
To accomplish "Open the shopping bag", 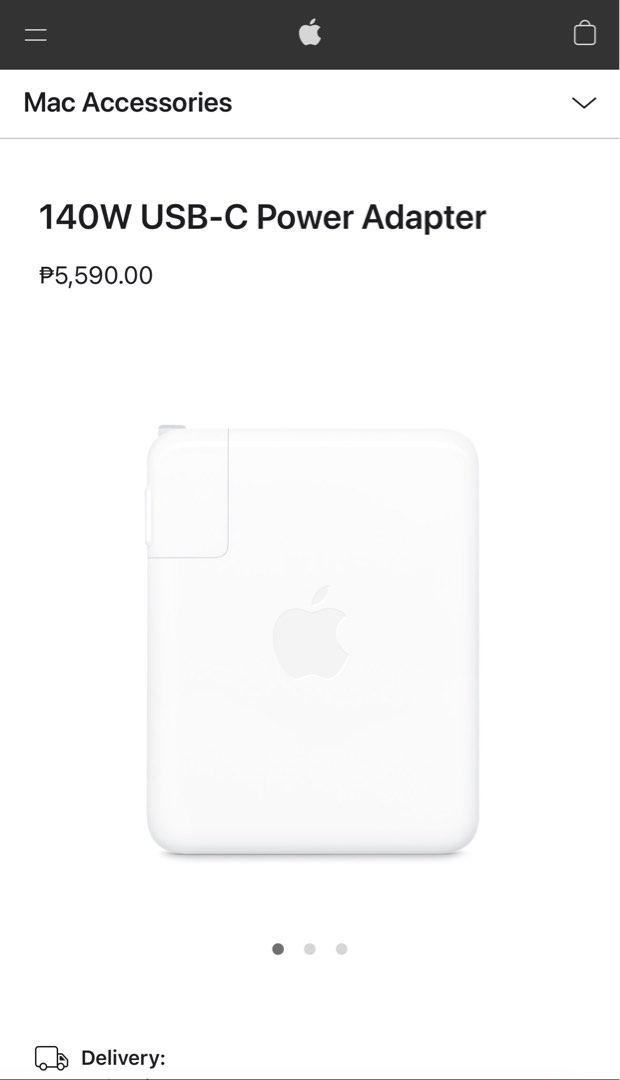I will coord(585,34).
